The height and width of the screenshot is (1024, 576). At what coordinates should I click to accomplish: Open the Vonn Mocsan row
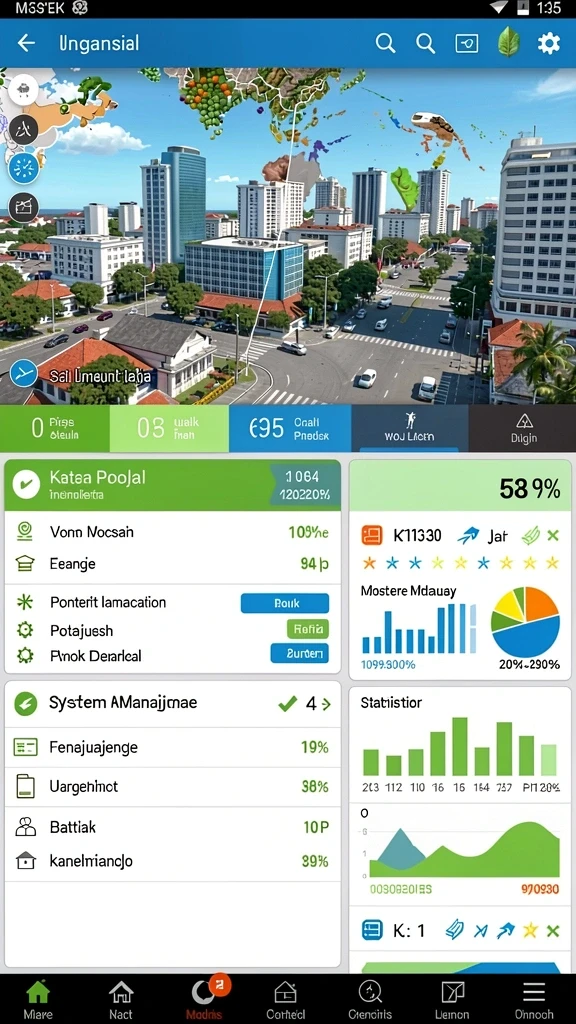172,532
